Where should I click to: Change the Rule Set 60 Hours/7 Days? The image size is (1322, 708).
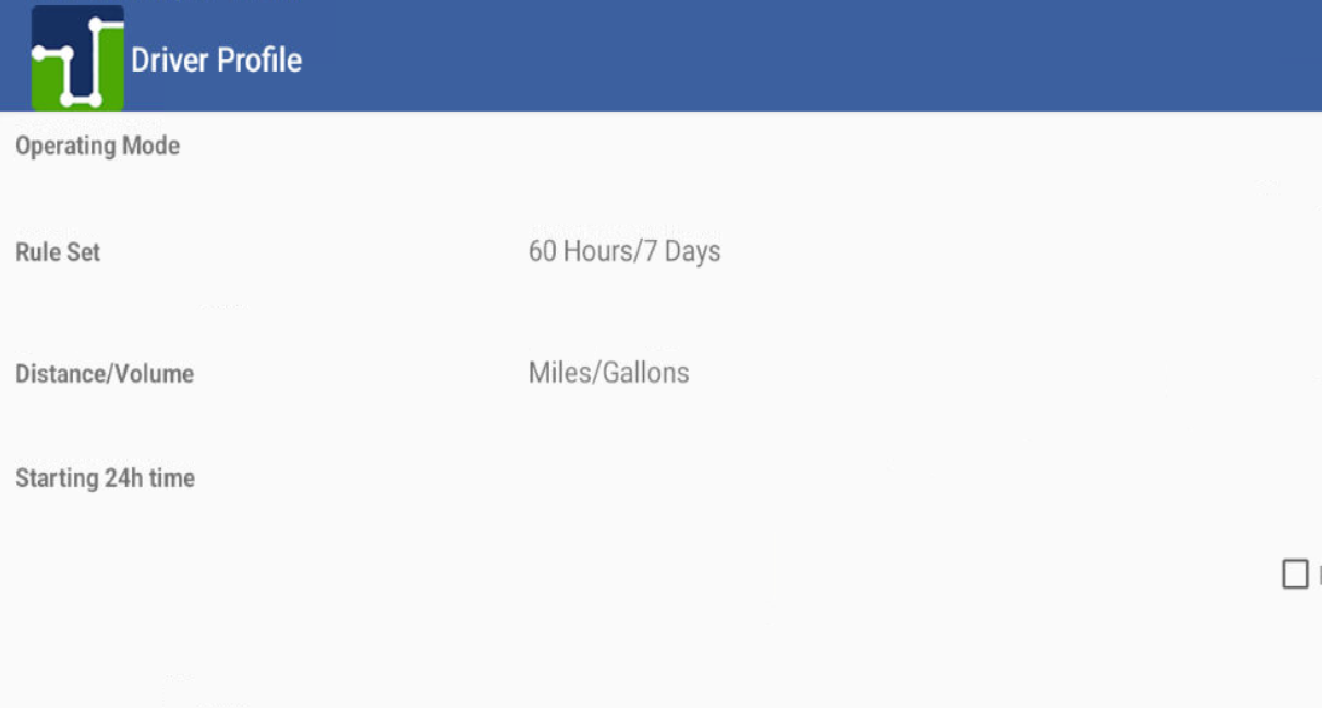point(624,251)
